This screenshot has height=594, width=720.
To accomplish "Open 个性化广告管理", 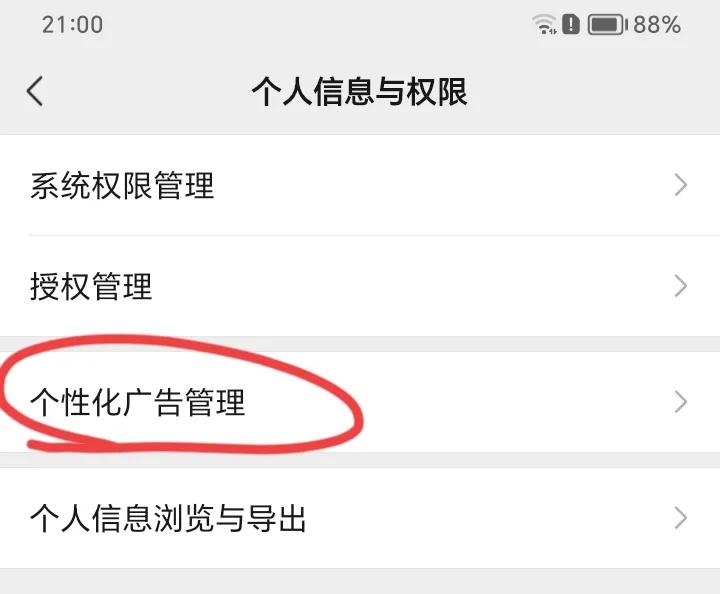I will pyautogui.click(x=360, y=402).
